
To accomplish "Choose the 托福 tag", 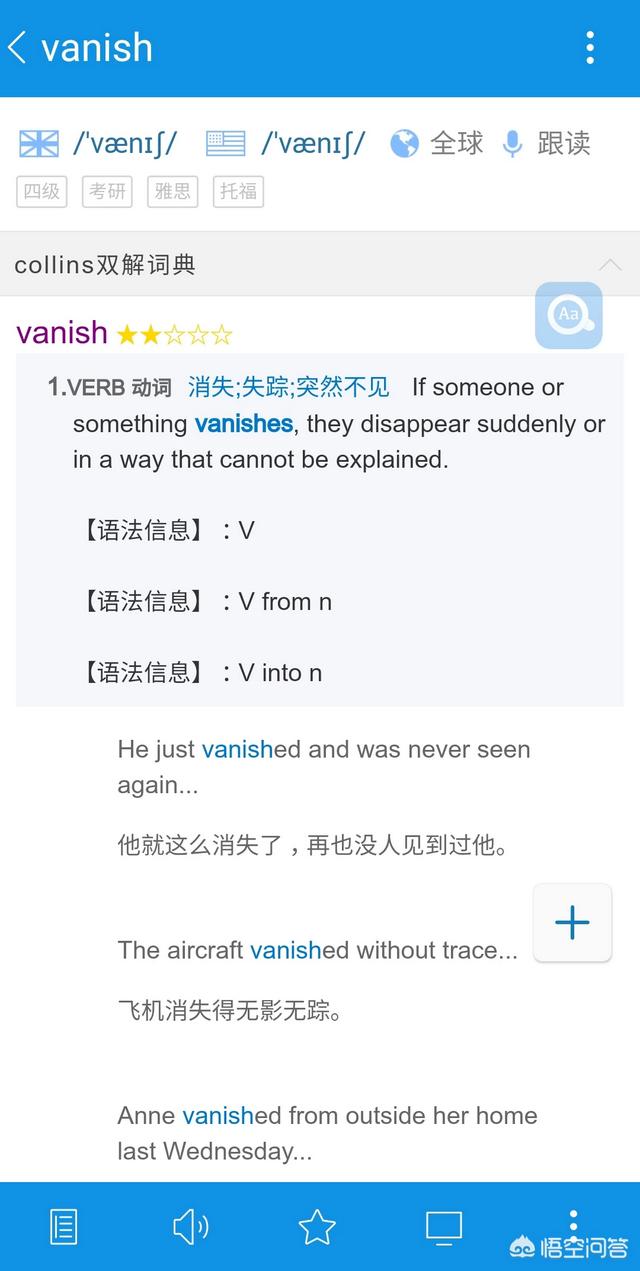I will (x=238, y=191).
